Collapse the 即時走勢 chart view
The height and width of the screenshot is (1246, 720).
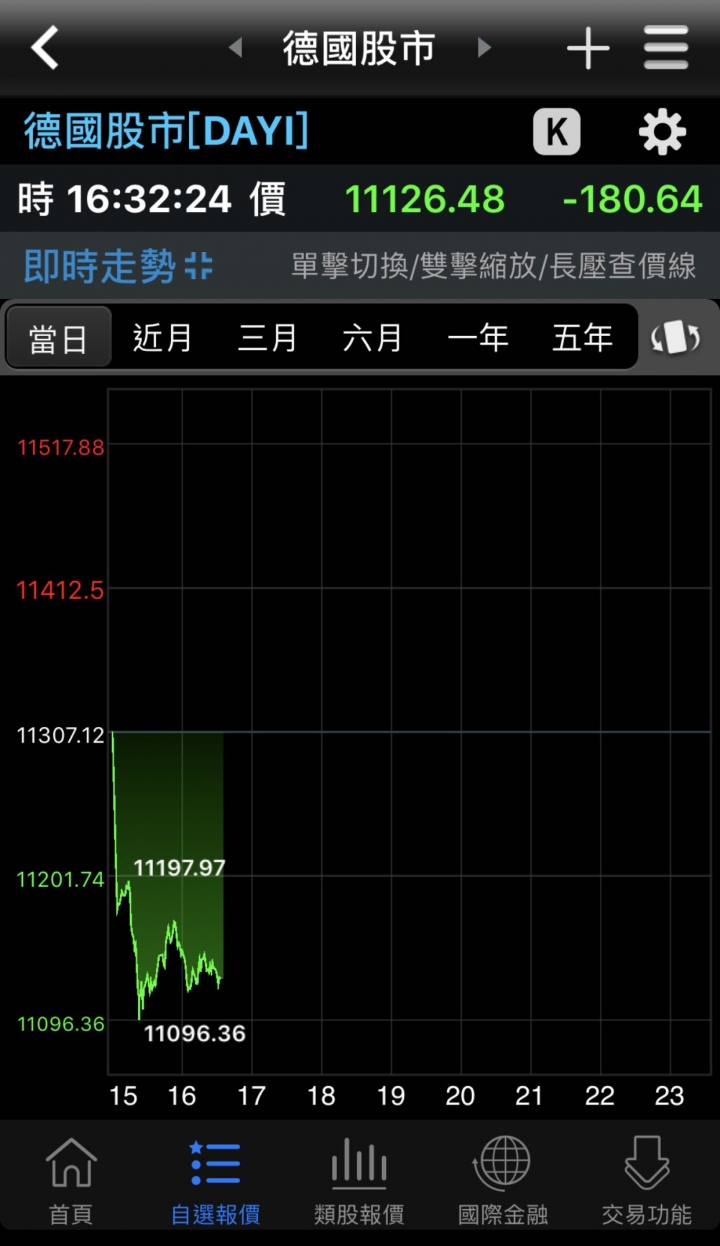(x=199, y=266)
